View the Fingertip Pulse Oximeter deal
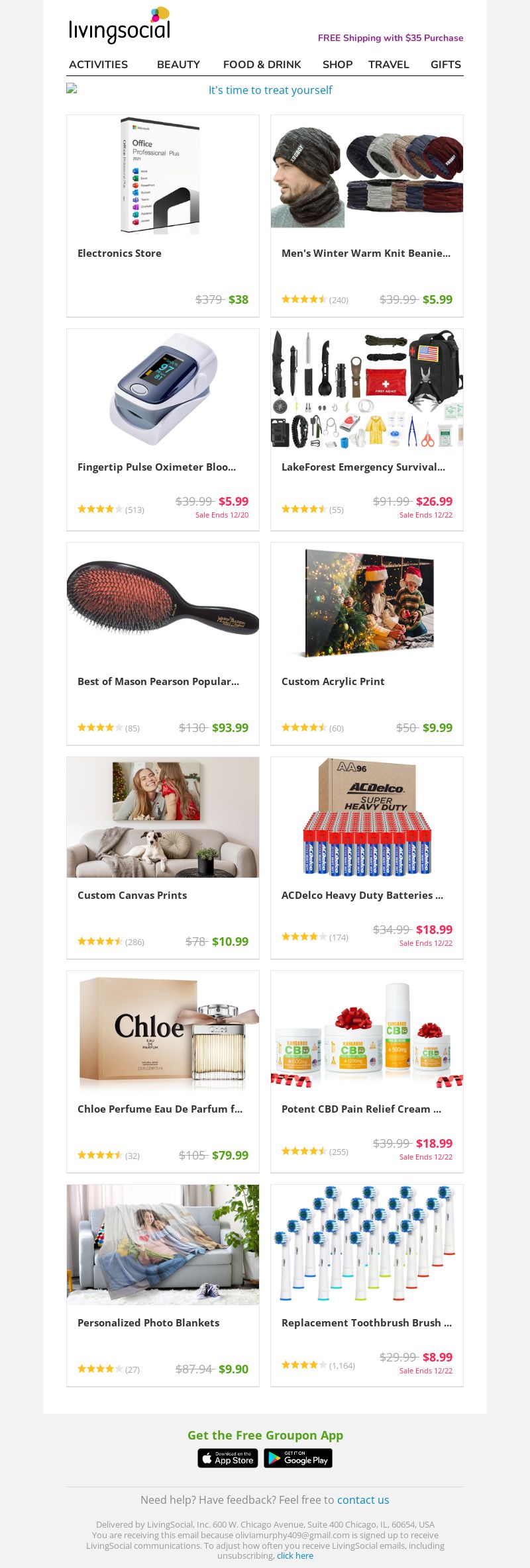The image size is (530, 1568). [162, 429]
